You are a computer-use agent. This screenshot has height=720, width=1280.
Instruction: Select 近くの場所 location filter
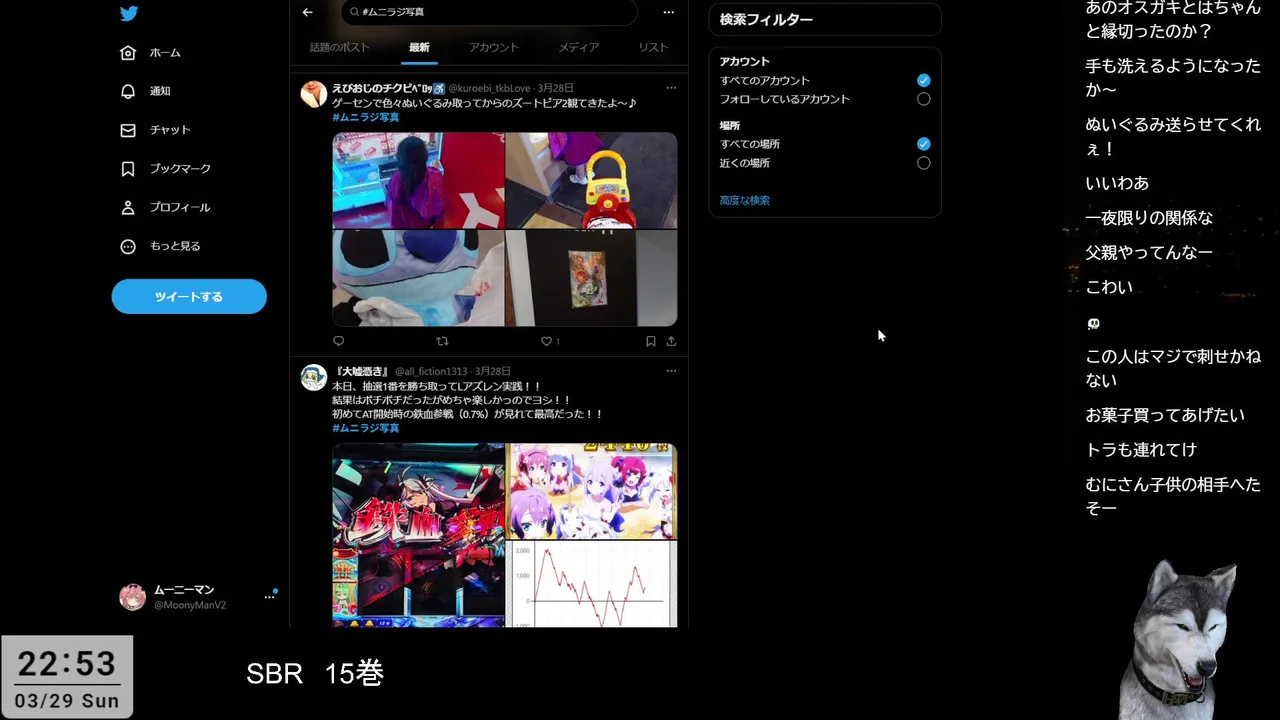(x=923, y=163)
